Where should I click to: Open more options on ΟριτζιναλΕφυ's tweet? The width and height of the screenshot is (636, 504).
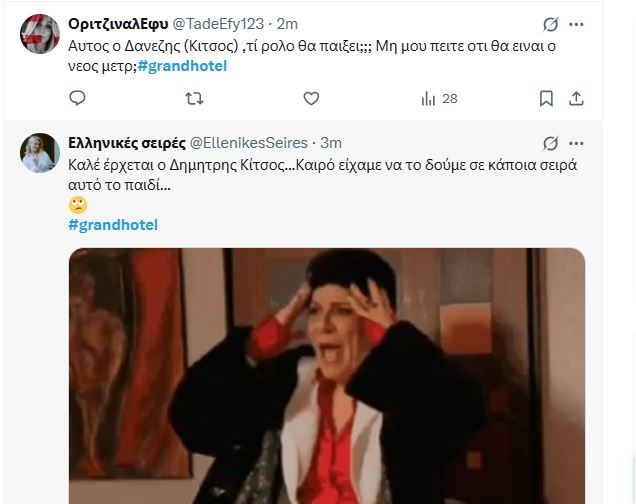[577, 24]
